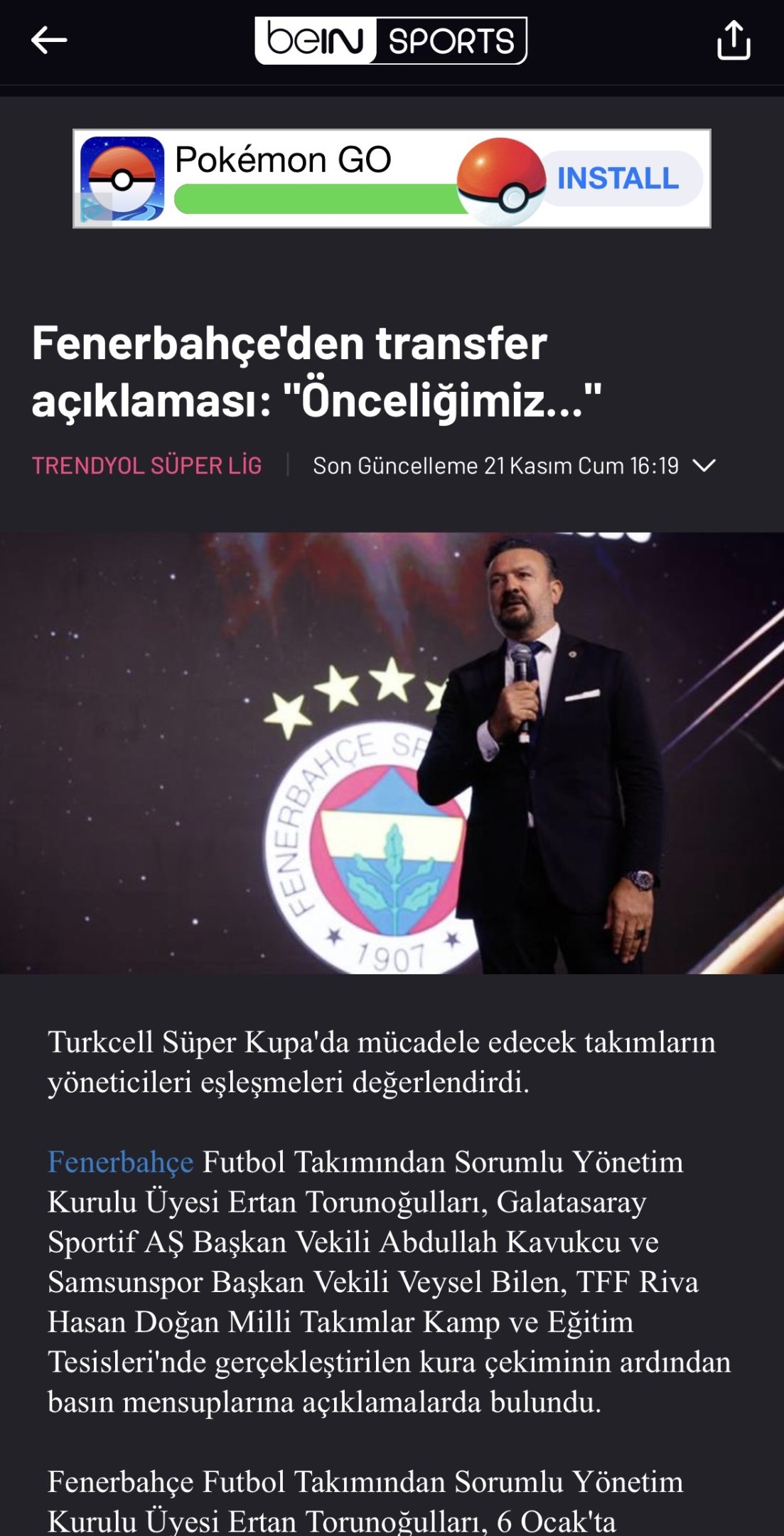The image size is (784, 1536).
Task: Open the blue Fenerbahçe link
Action: pos(120,1162)
